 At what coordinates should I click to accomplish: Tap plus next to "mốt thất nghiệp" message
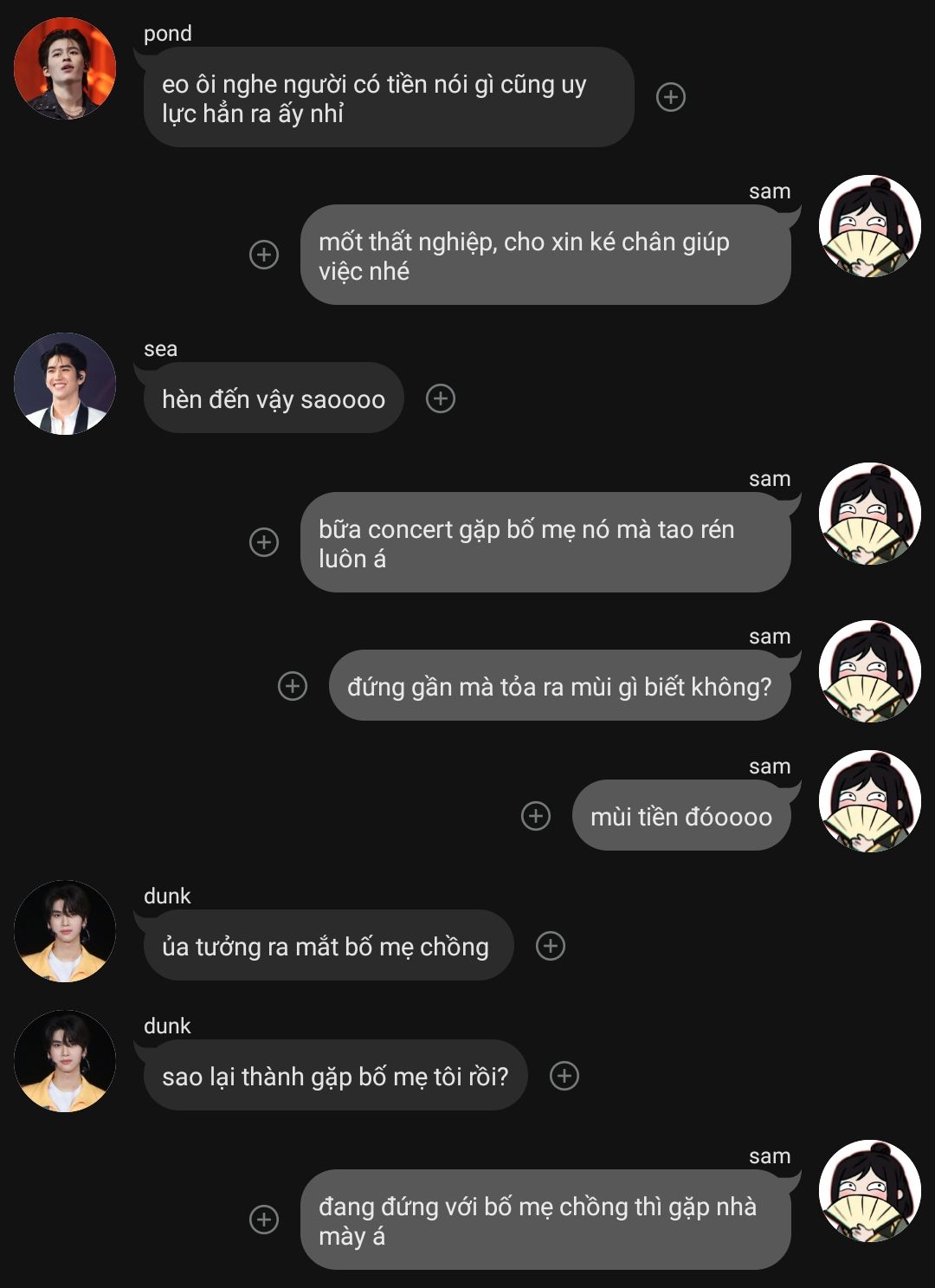[x=264, y=255]
